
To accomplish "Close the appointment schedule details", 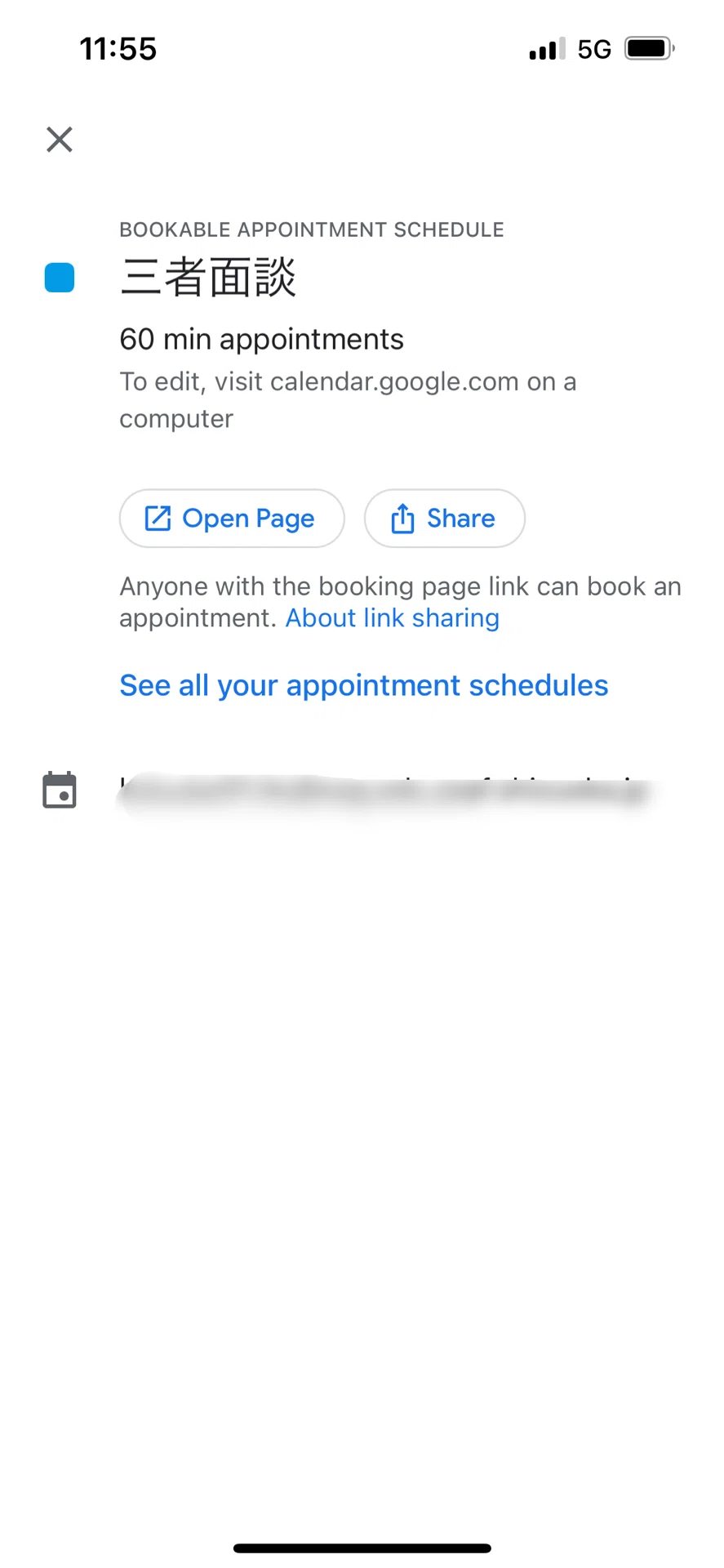I will [60, 140].
